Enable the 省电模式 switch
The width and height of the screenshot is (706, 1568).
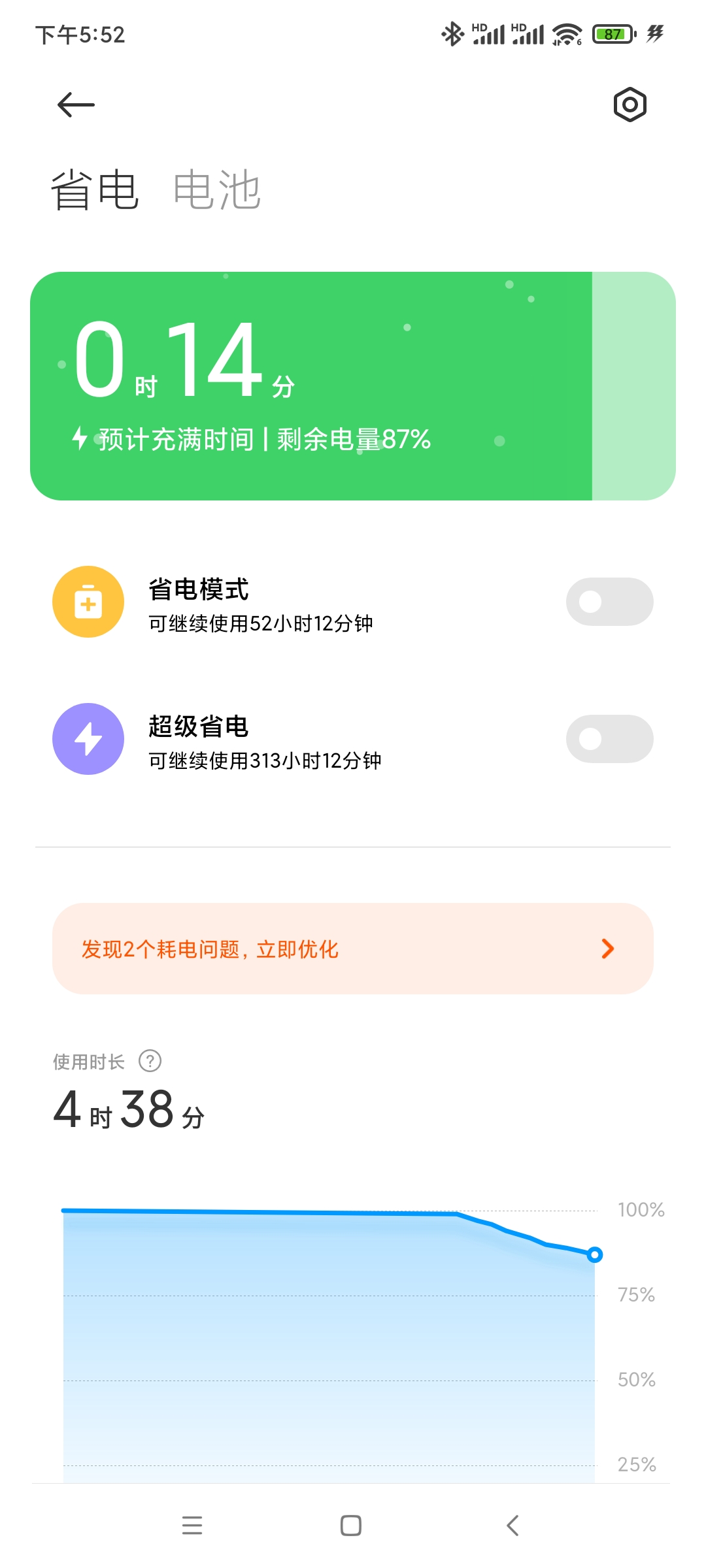click(x=609, y=602)
